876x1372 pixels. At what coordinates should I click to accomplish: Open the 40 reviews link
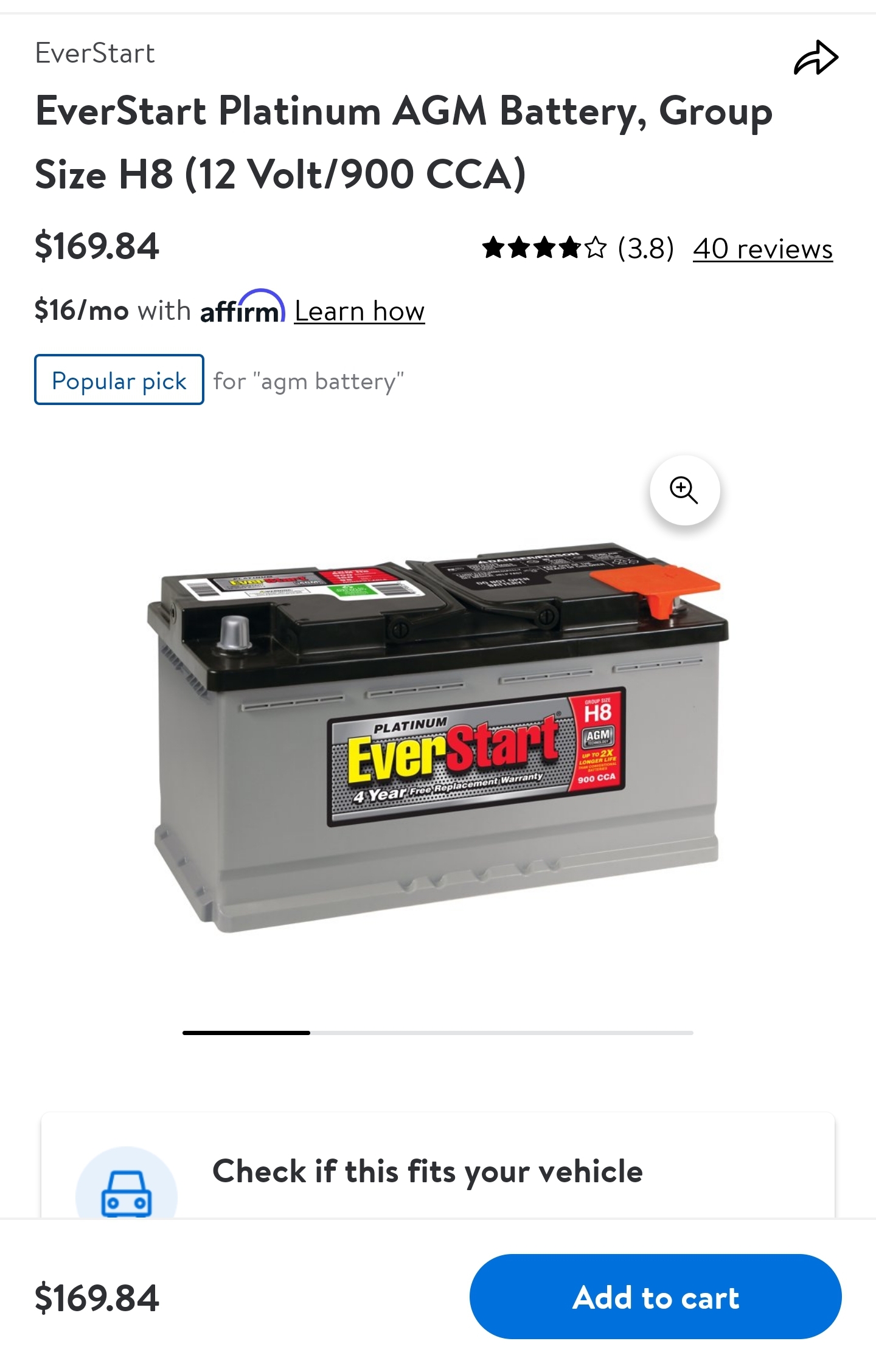(762, 249)
